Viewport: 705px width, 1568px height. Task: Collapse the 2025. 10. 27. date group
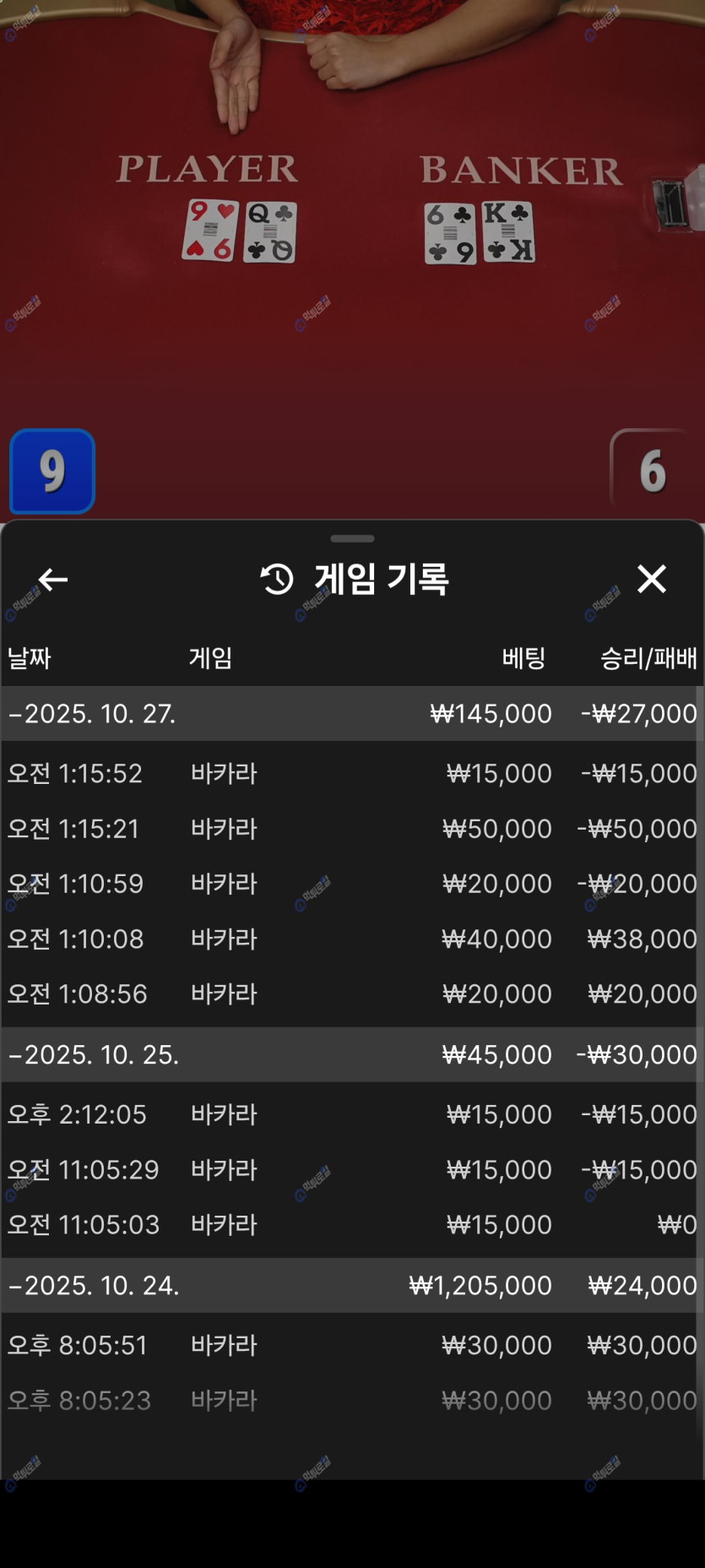93,714
